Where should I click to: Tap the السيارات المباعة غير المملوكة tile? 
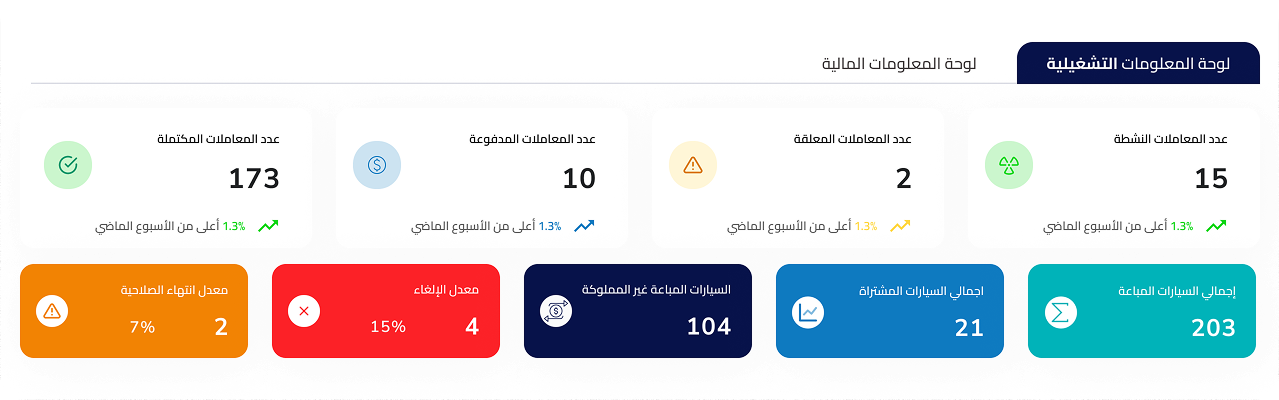tap(637, 311)
